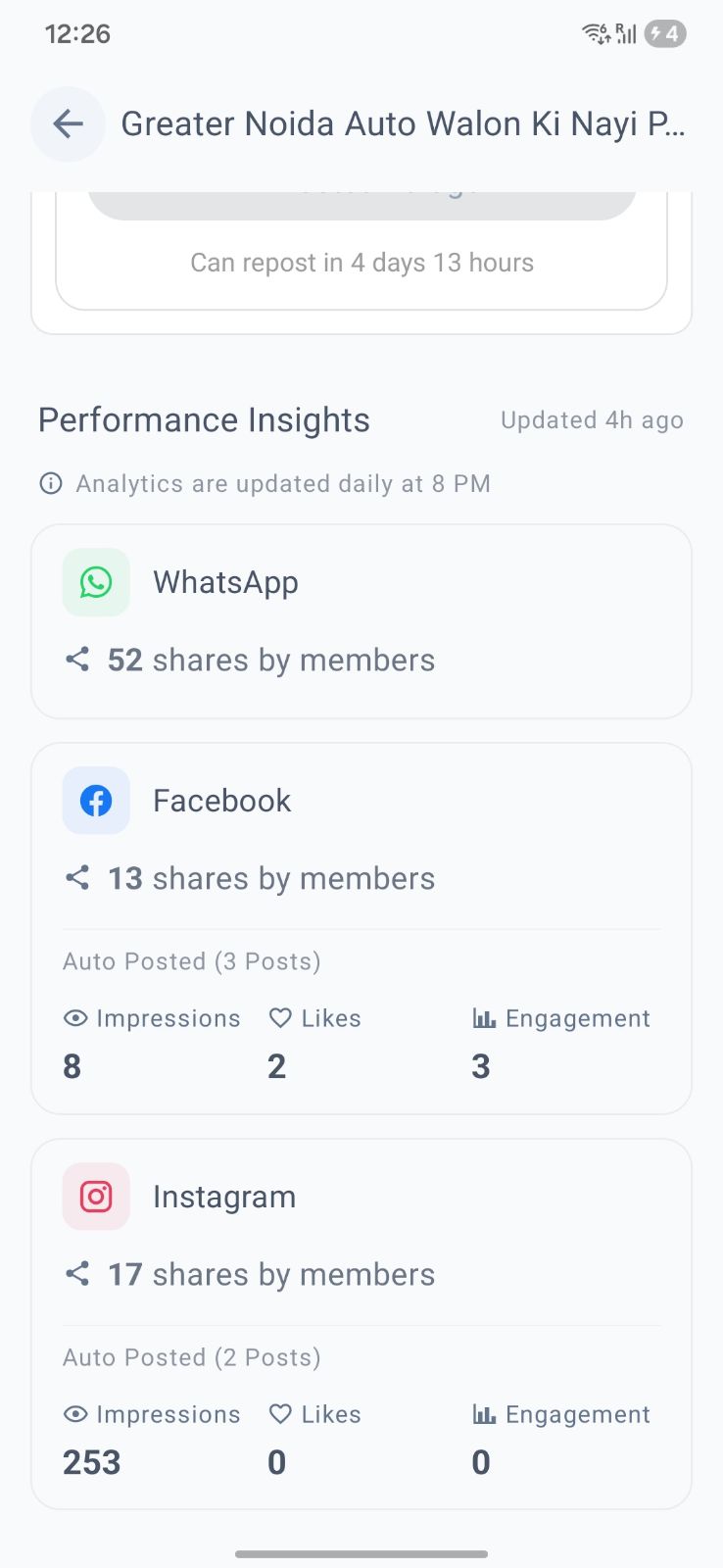This screenshot has width=723, height=1568.
Task: Tap the Instagram icon
Action: [95, 1196]
